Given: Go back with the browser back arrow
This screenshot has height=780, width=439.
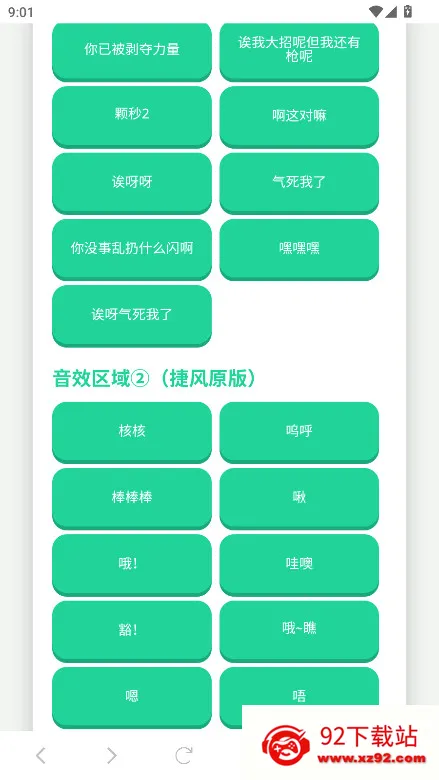Looking at the screenshot, I should point(41,756).
